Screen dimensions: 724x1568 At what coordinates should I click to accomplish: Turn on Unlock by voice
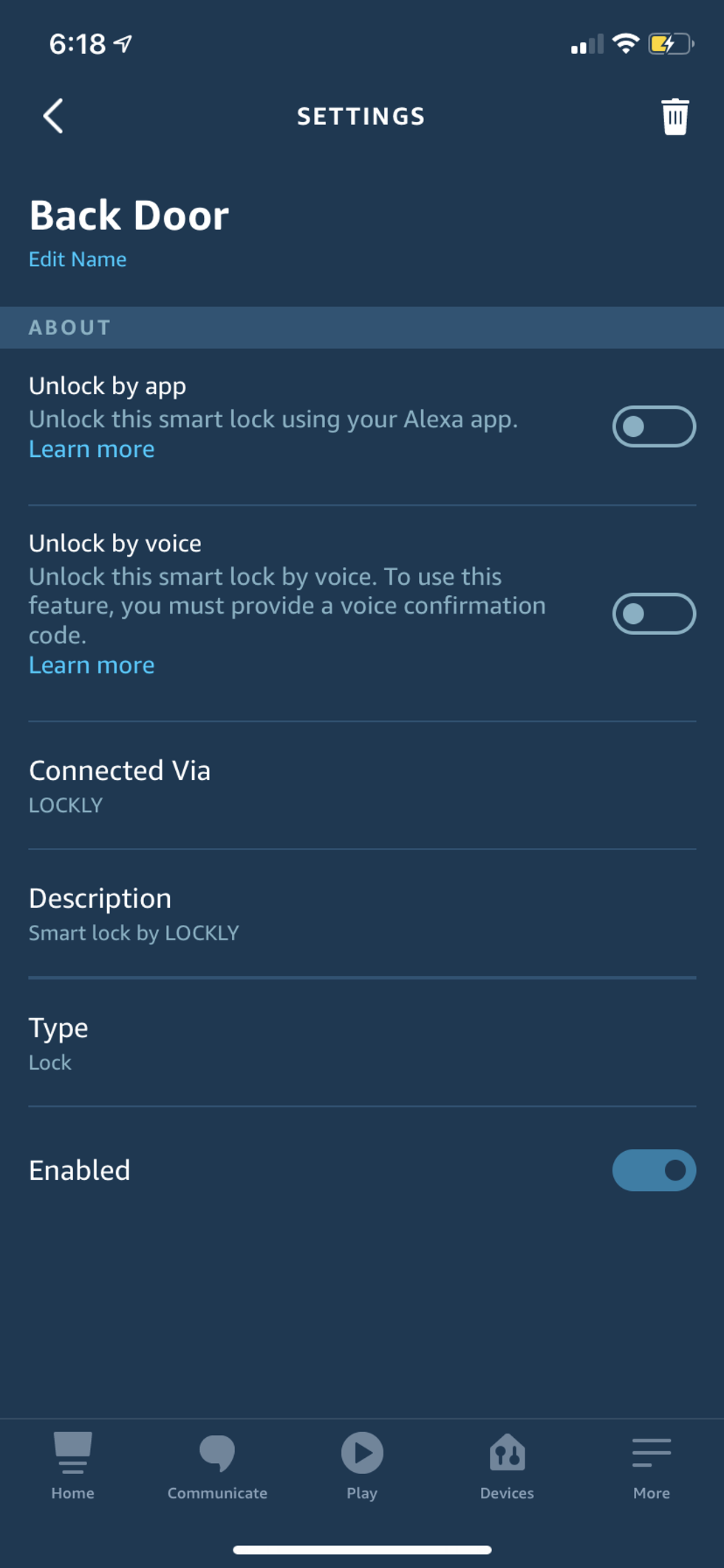[x=655, y=614]
